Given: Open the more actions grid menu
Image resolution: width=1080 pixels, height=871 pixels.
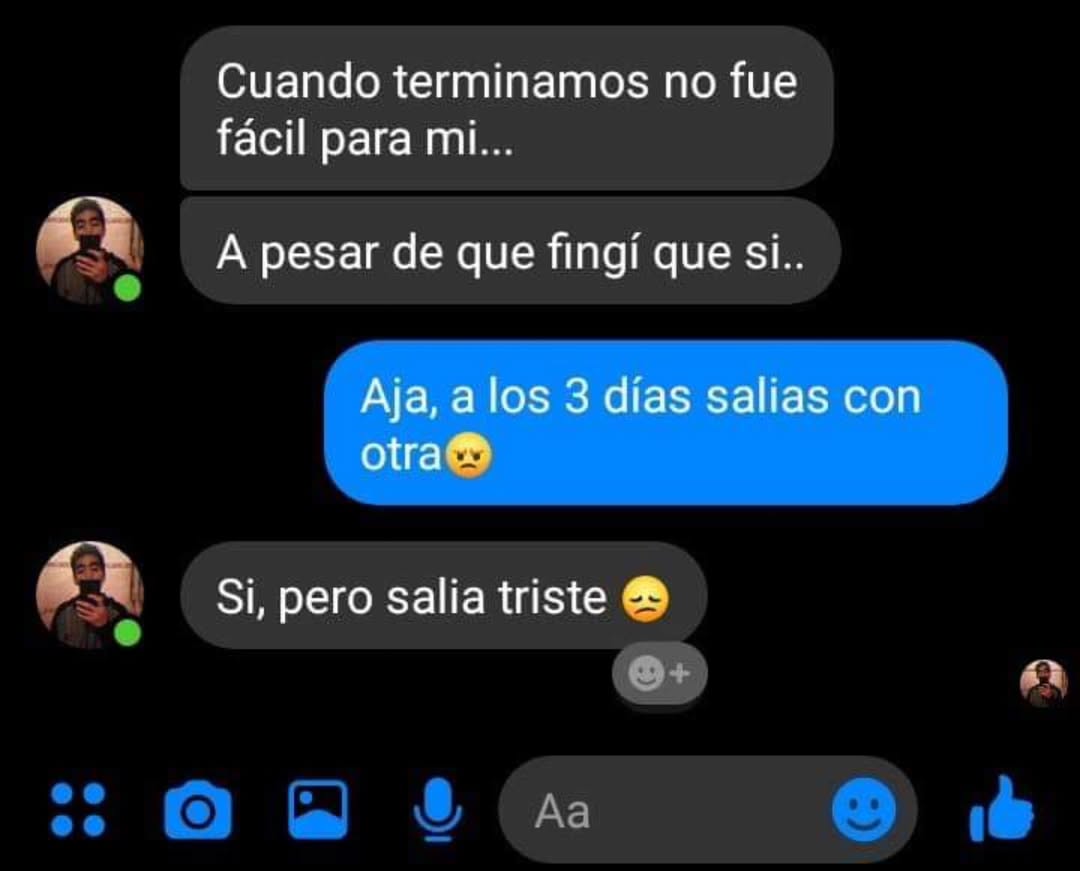Looking at the screenshot, I should [78, 809].
